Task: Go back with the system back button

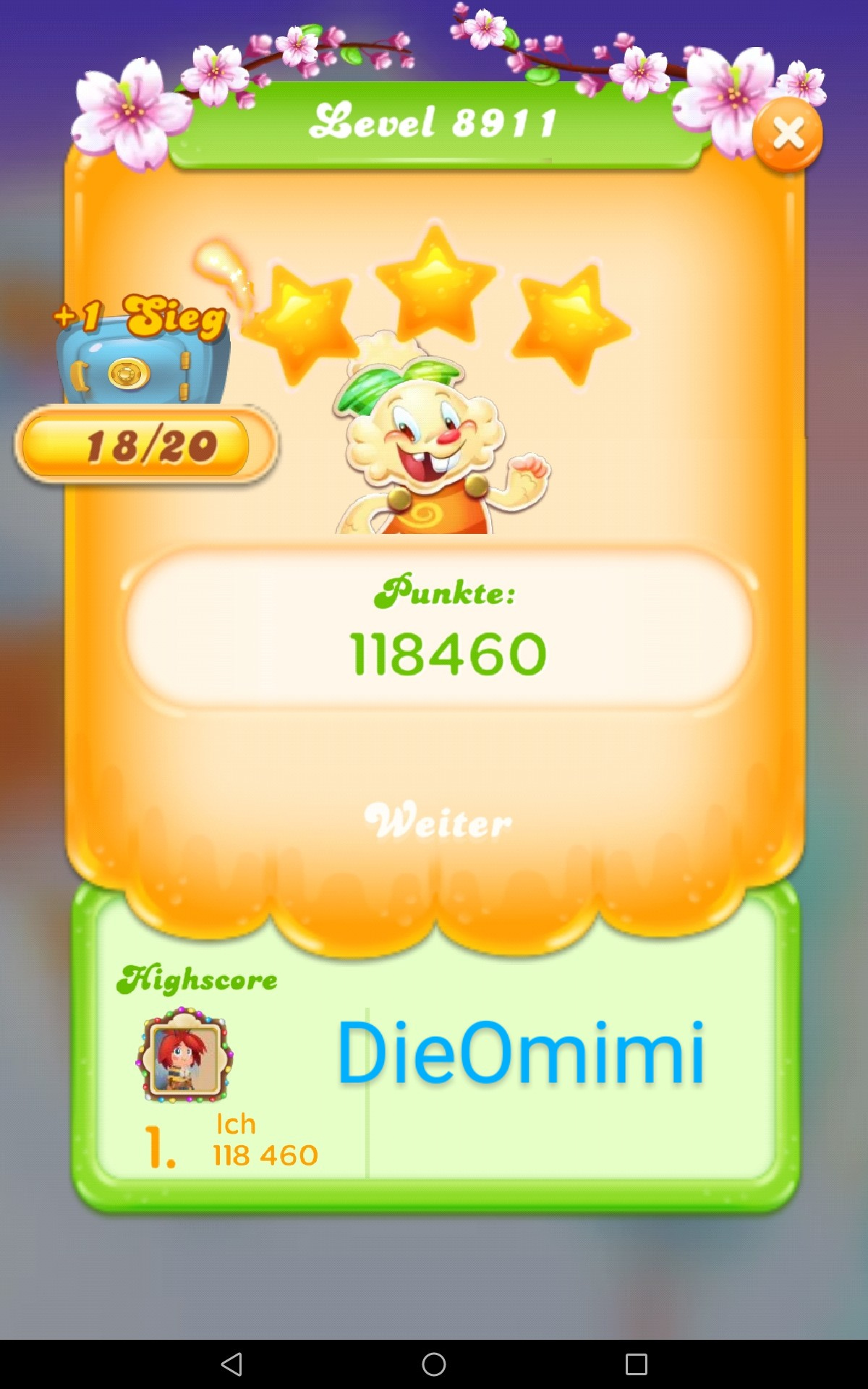Action: click(x=231, y=1364)
